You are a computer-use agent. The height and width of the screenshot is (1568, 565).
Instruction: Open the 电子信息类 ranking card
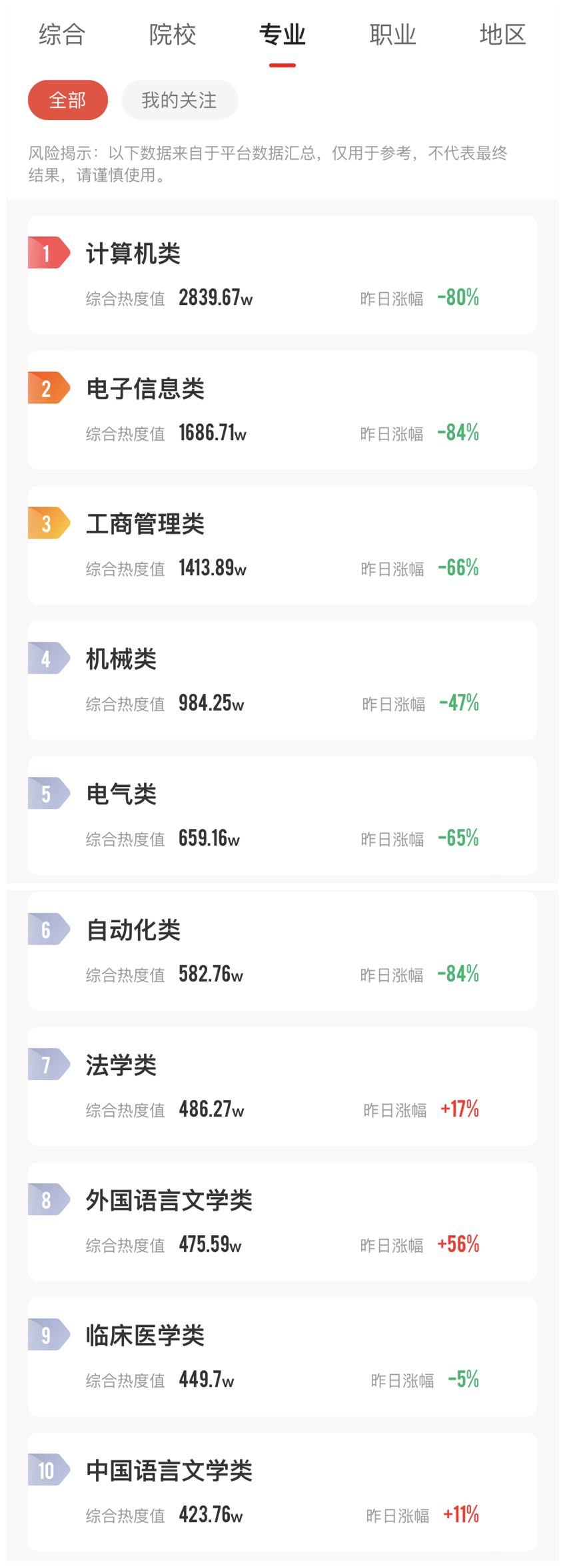[282, 409]
